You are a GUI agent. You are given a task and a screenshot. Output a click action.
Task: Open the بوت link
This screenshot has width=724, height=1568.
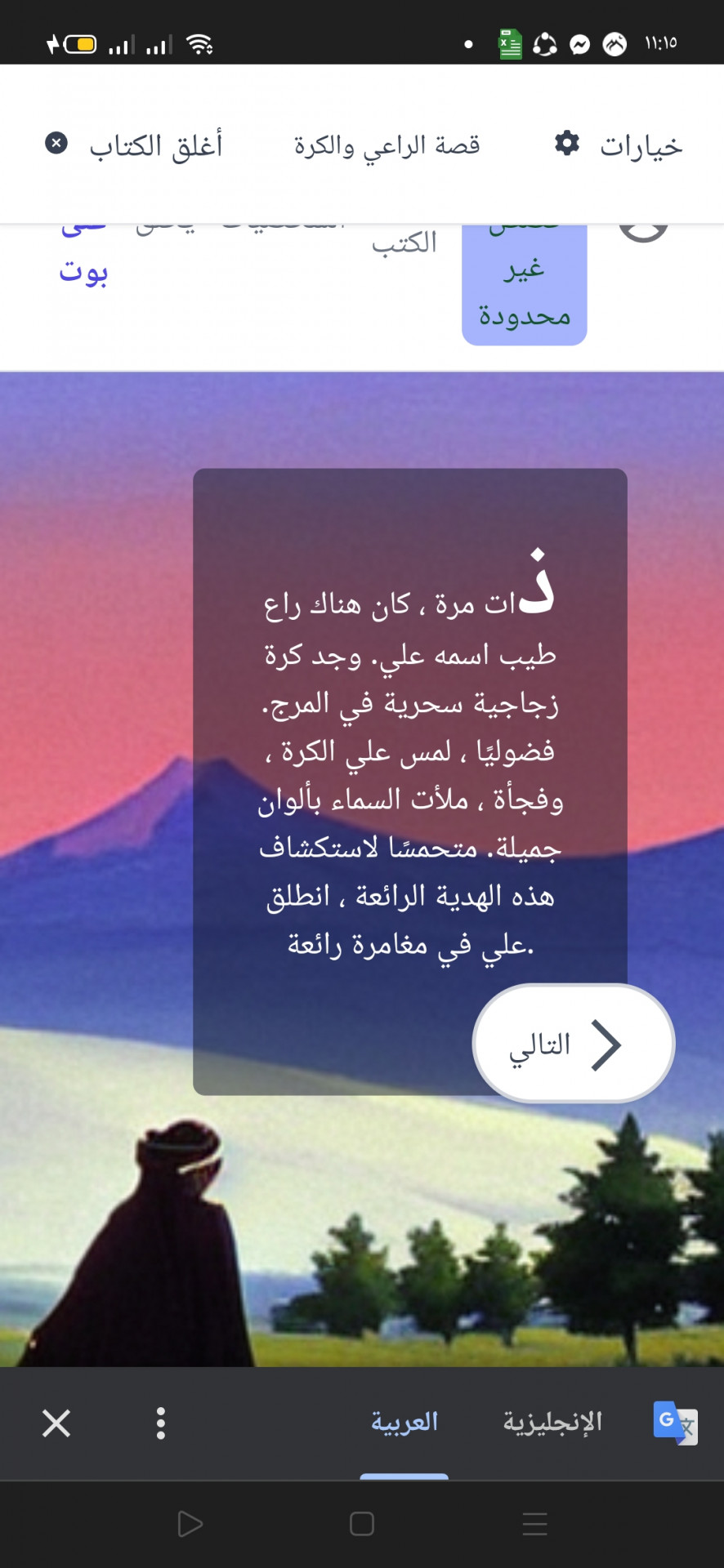tap(83, 269)
